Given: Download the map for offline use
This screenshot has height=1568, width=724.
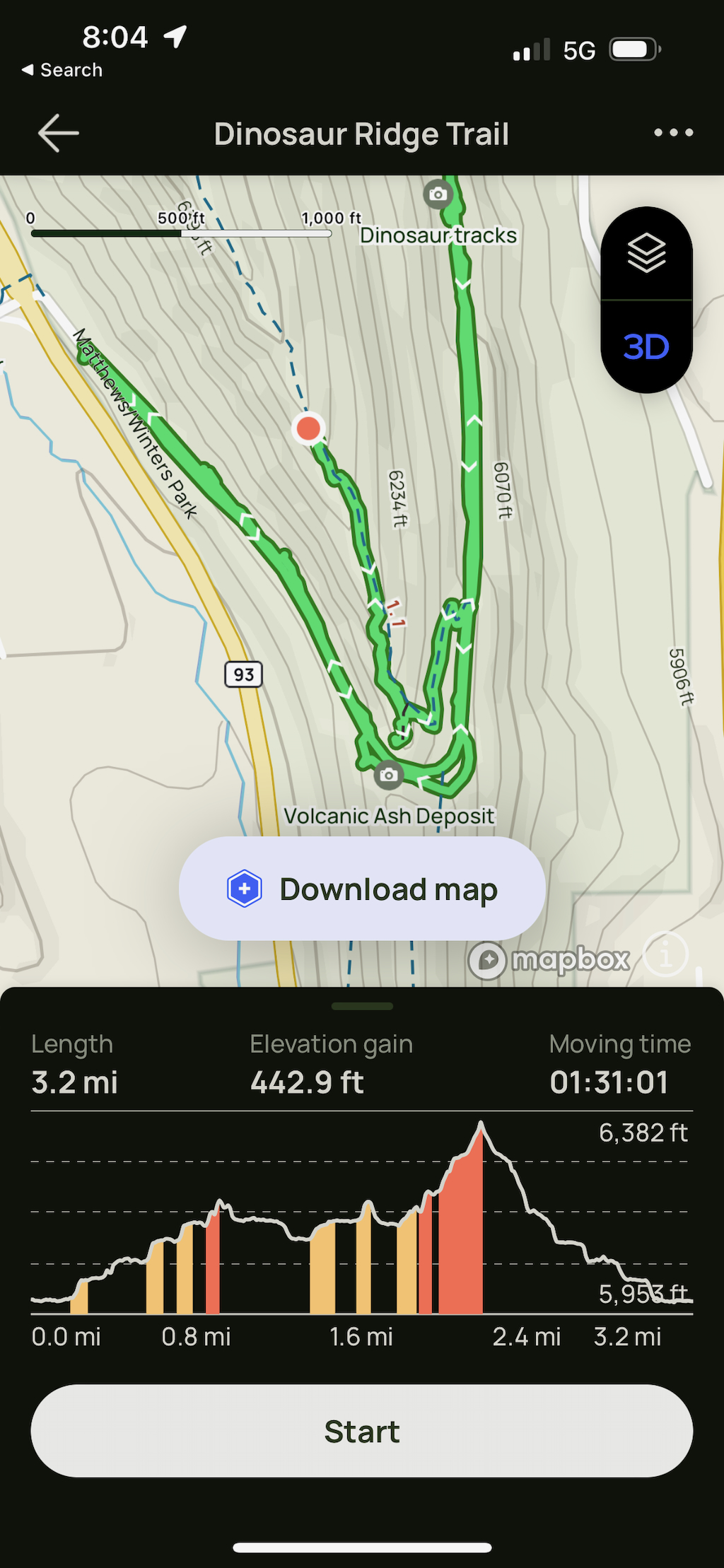Looking at the screenshot, I should (x=362, y=889).
